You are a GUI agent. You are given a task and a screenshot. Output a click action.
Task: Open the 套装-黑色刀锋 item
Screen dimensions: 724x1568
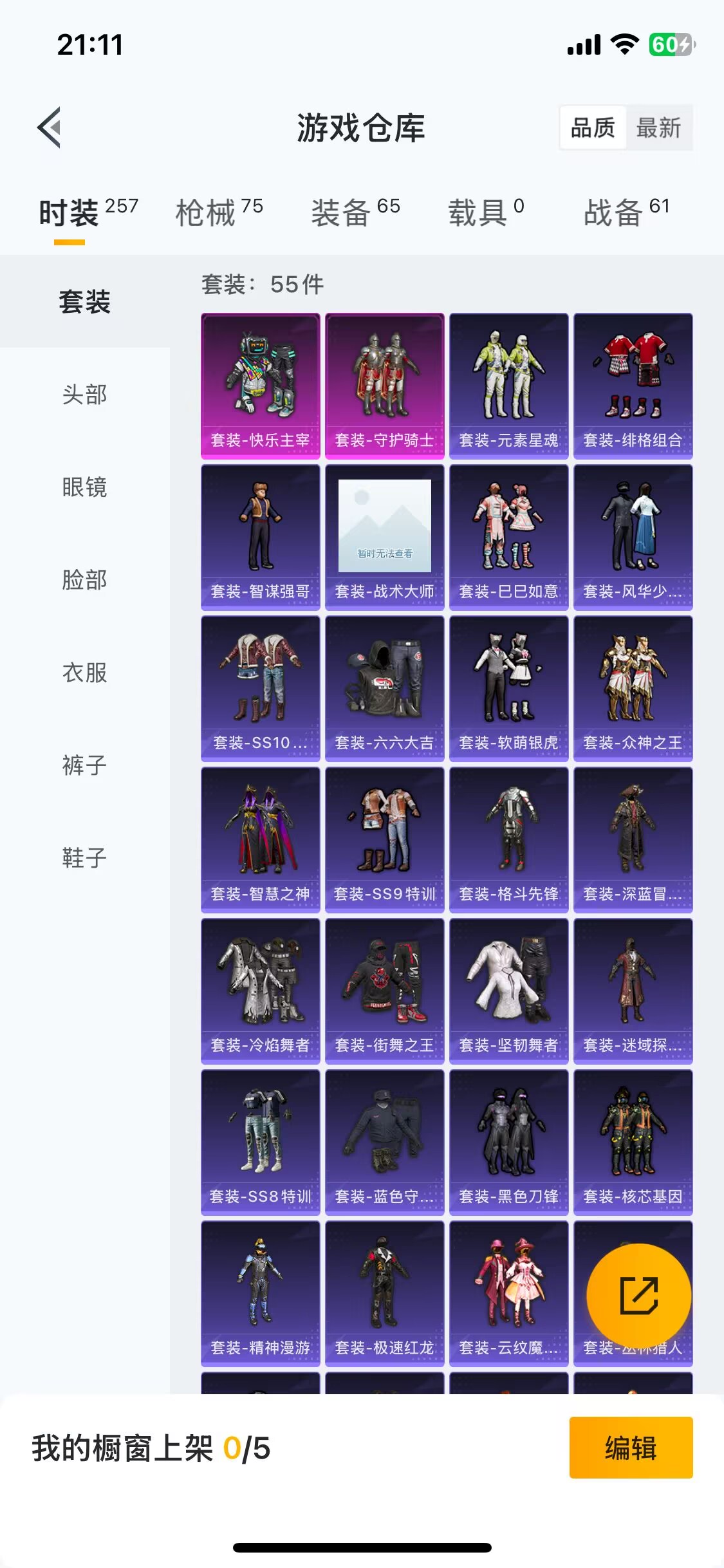point(509,1142)
